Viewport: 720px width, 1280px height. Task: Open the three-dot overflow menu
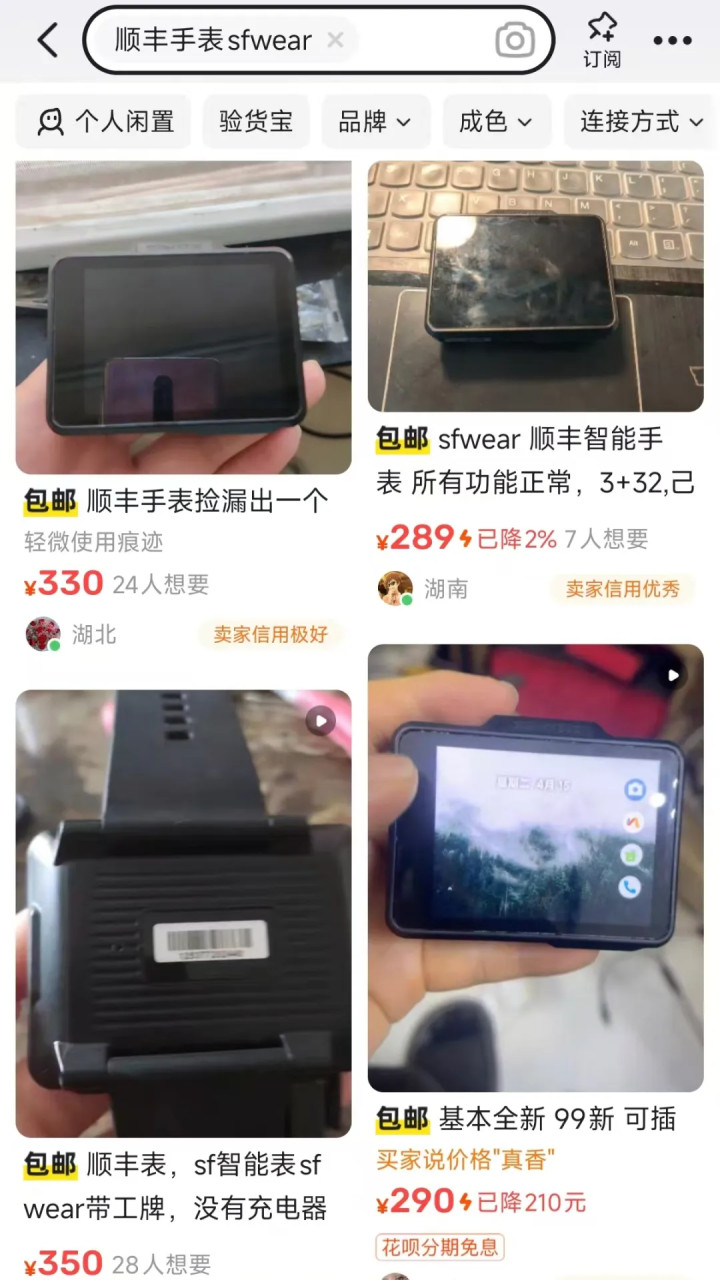coord(673,41)
